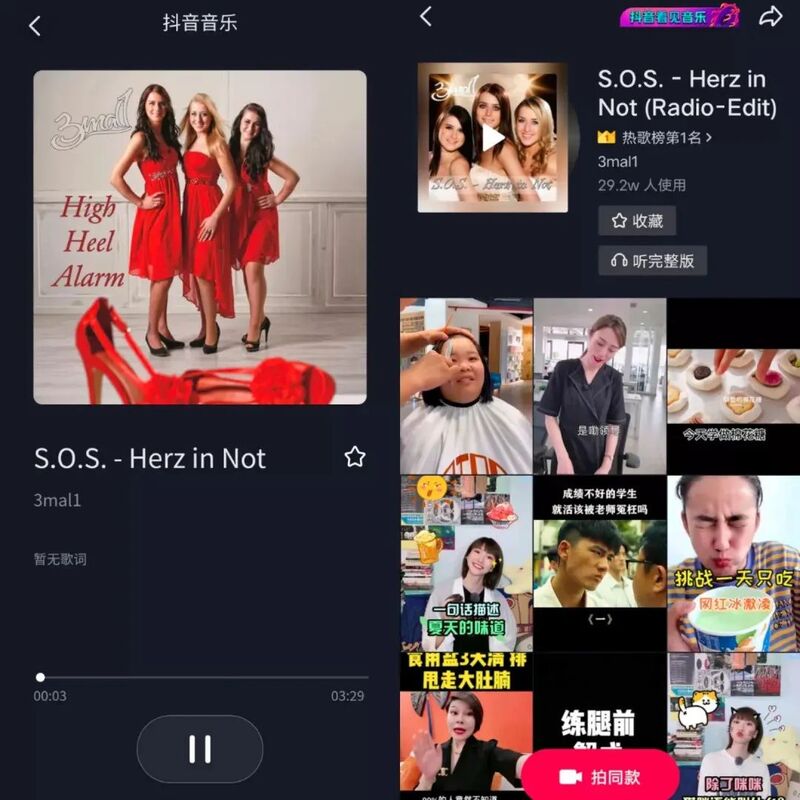Open the haircut video thumbnail

[466, 386]
